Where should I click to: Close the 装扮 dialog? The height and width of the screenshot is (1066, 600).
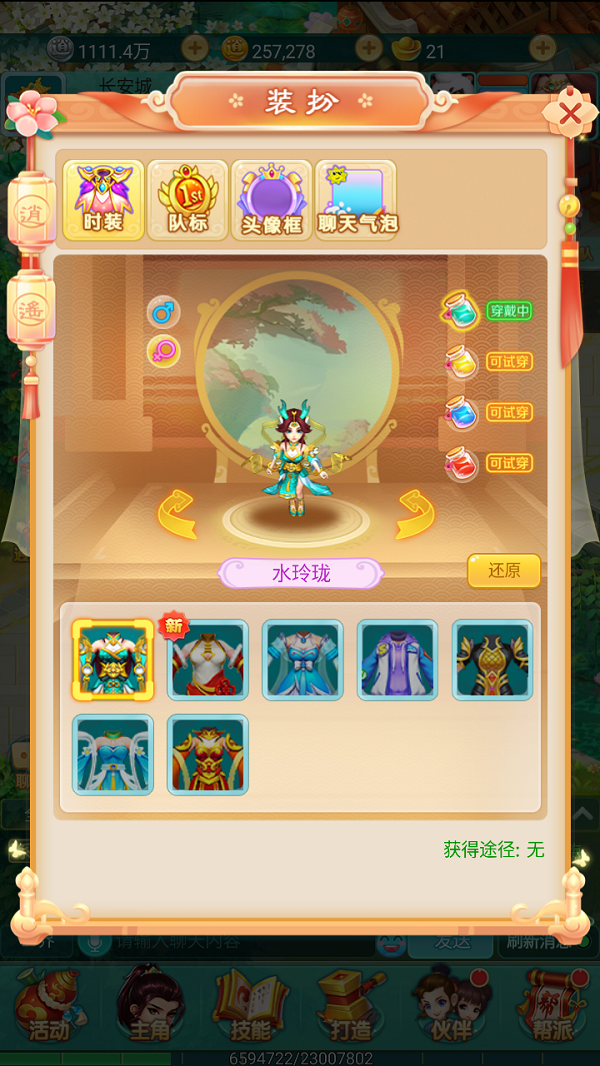coord(569,113)
